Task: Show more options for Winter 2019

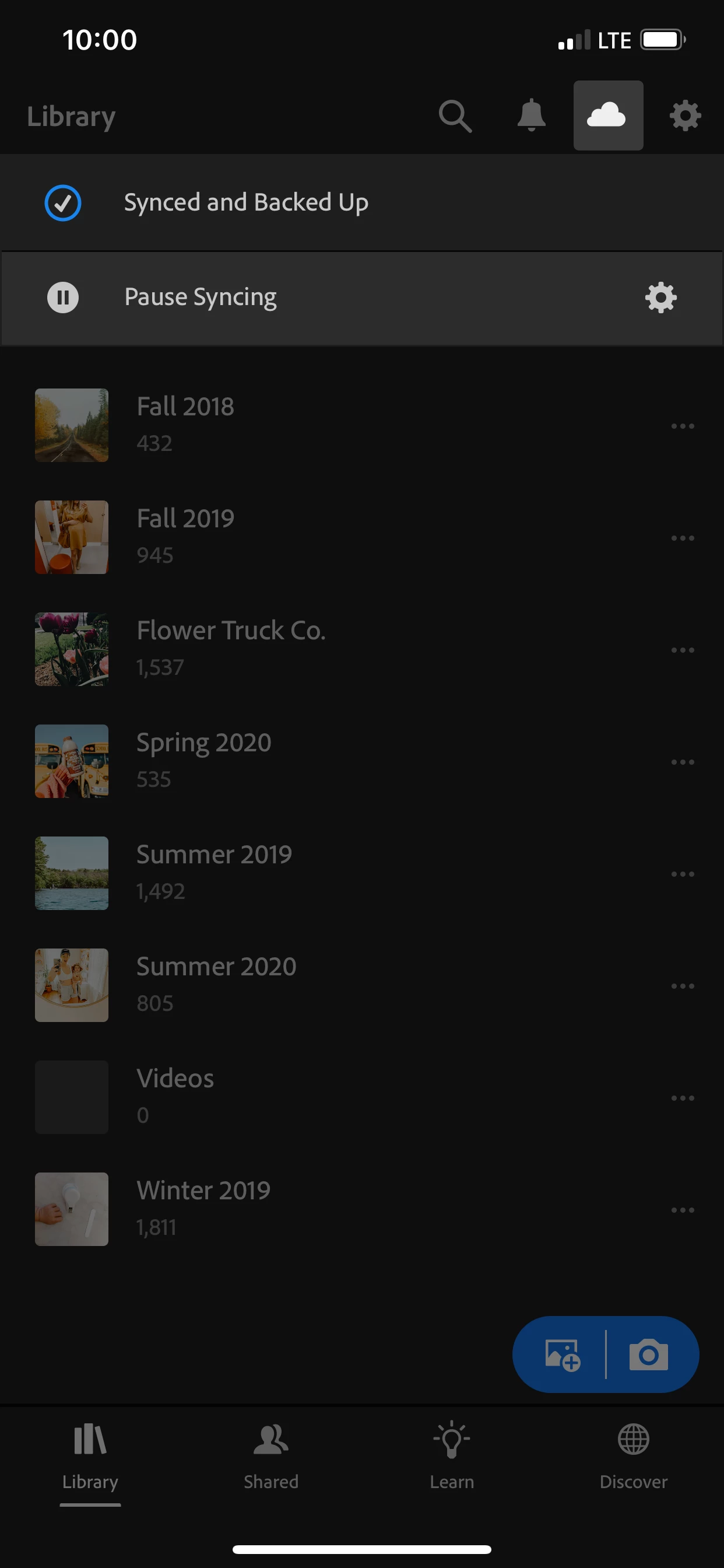Action: 682,1209
